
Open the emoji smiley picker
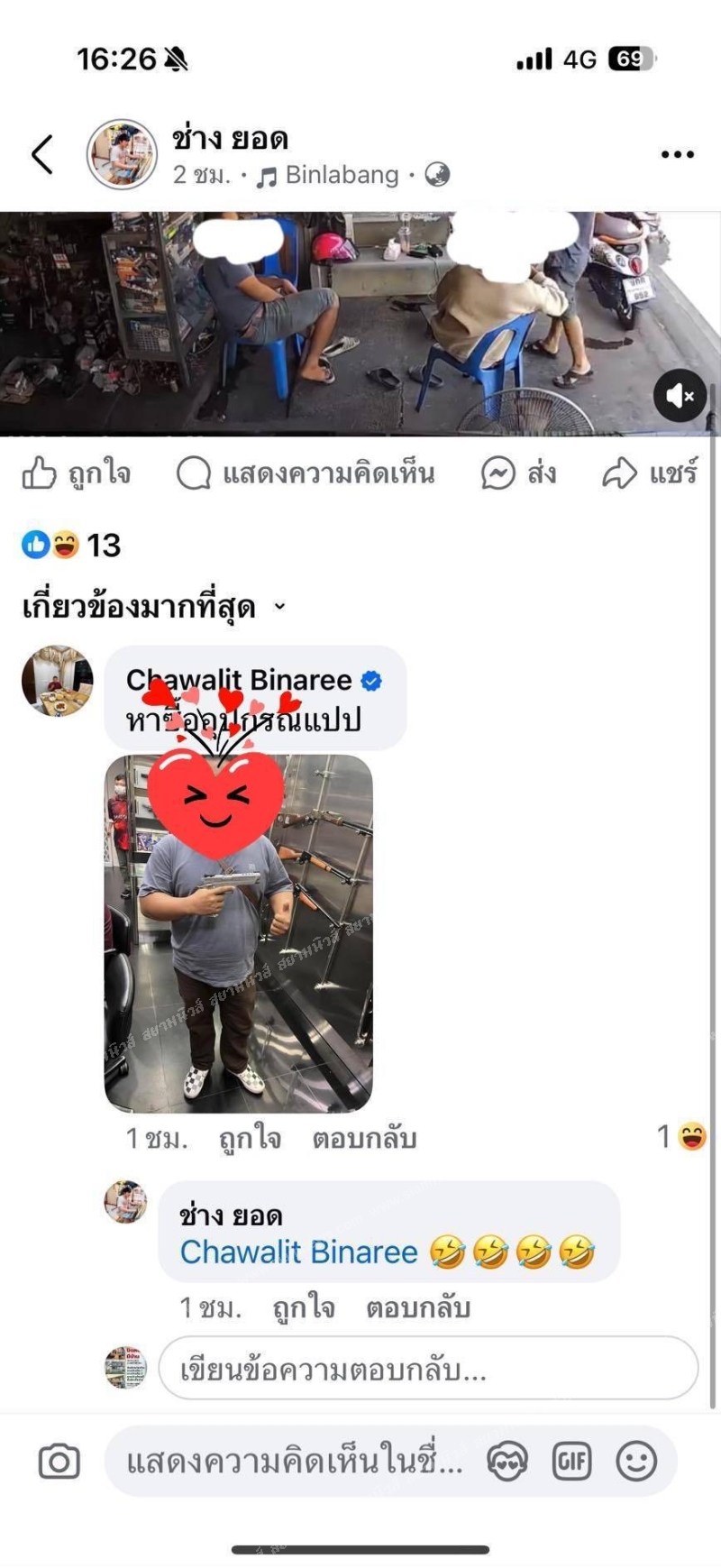636,1462
